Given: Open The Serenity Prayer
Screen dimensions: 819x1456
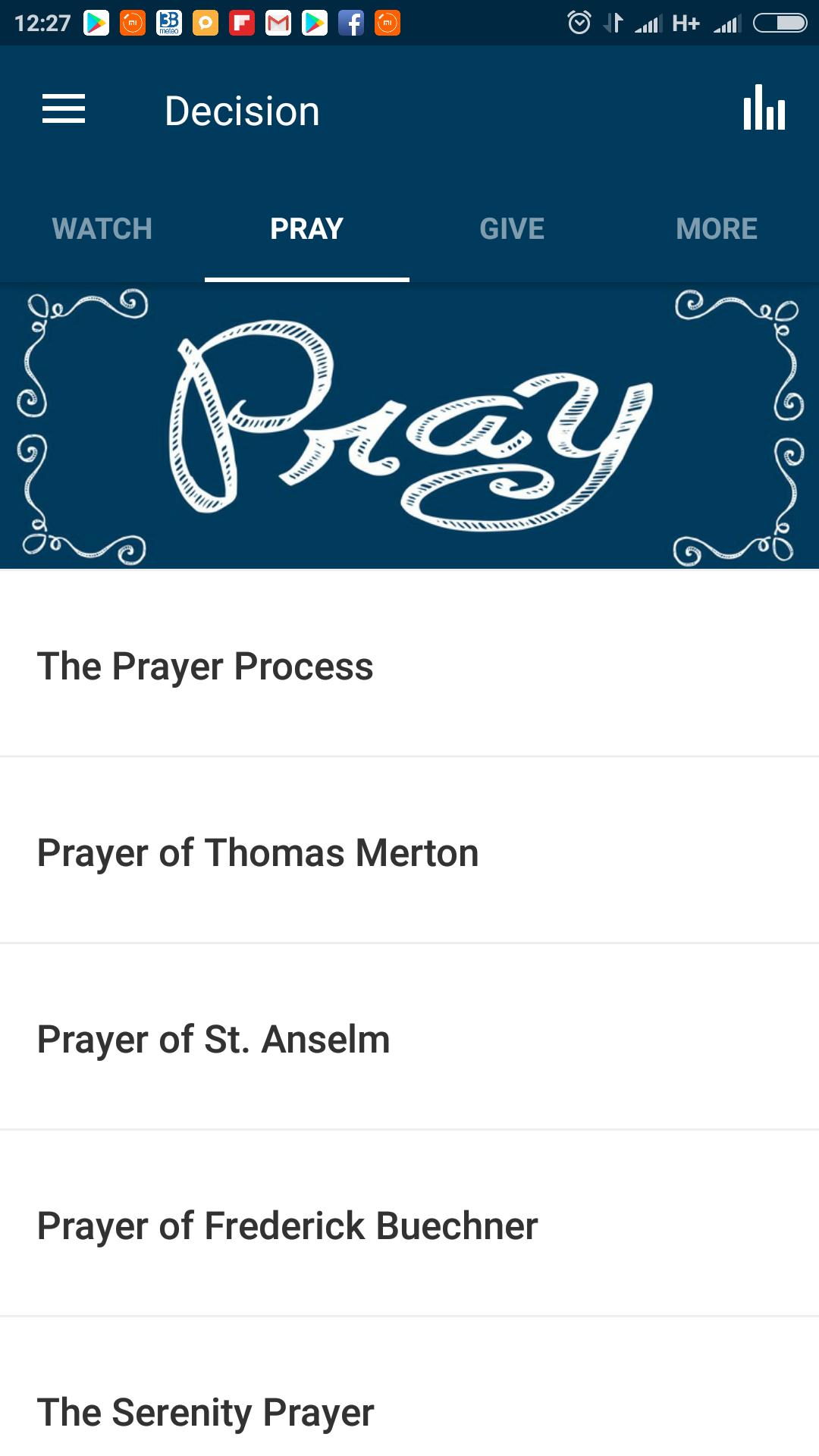Looking at the screenshot, I should (x=409, y=1395).
